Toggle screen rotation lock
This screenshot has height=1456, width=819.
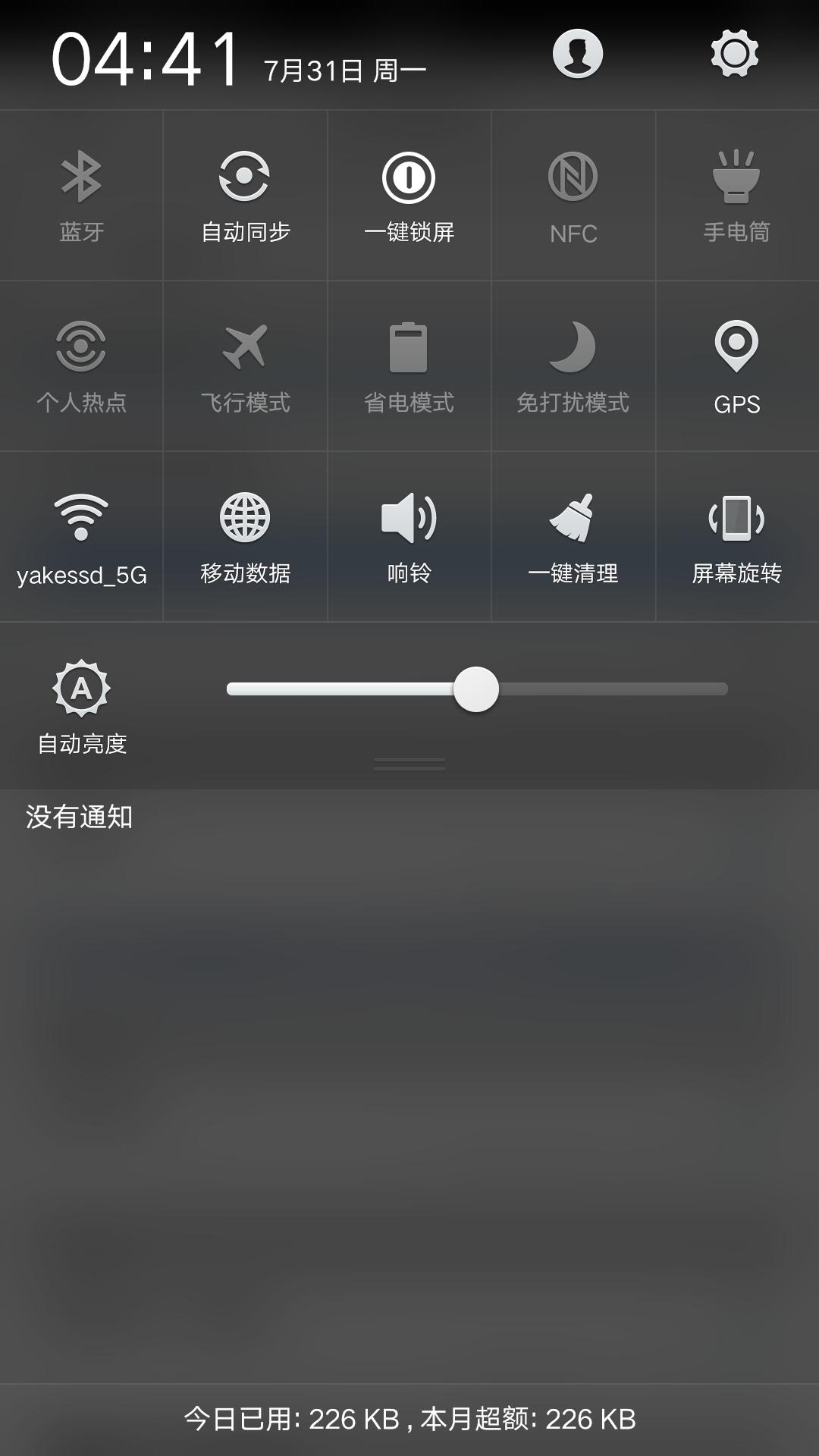click(x=736, y=535)
